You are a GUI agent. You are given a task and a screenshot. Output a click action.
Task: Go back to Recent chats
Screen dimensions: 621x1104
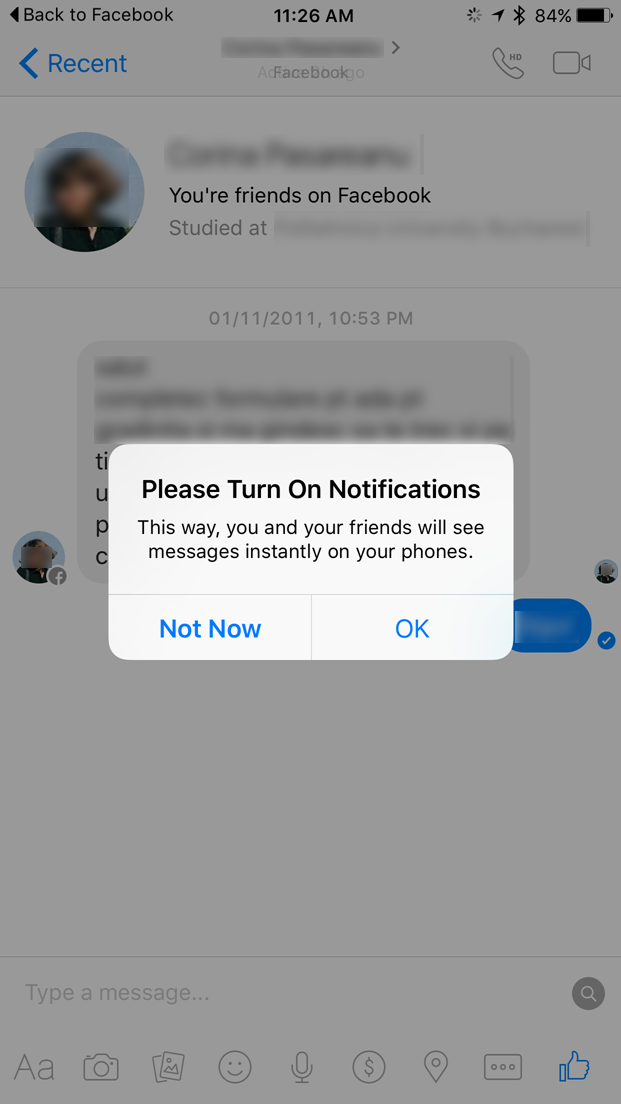point(73,64)
